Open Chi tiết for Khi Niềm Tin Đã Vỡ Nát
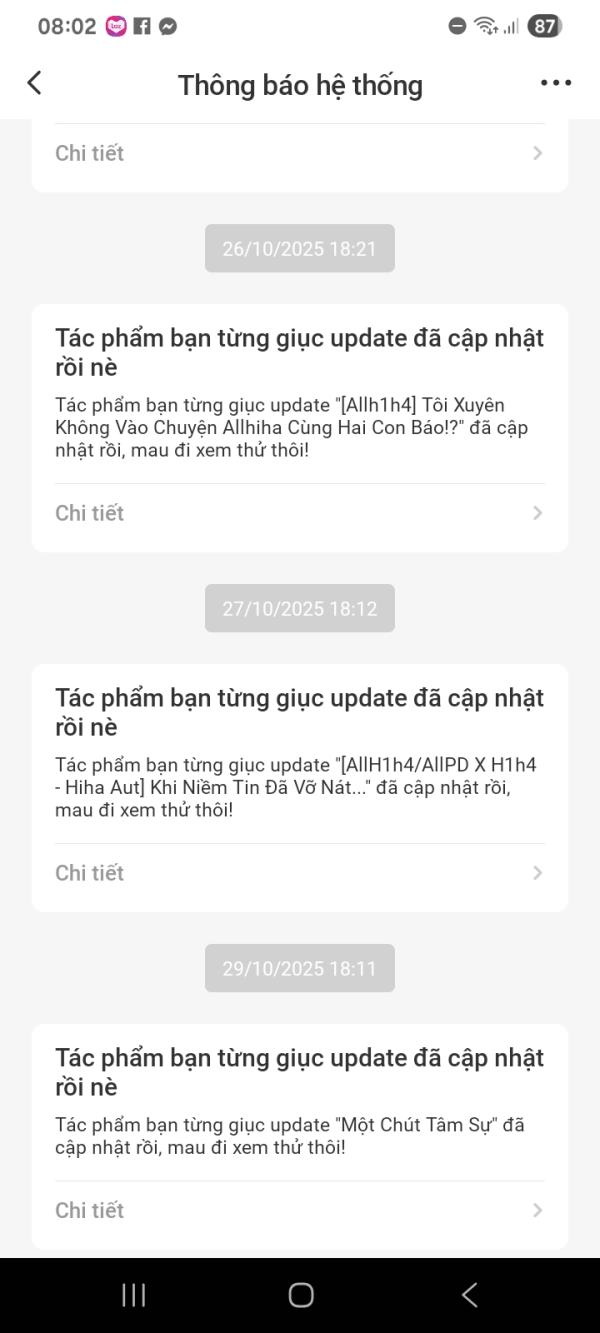The width and height of the screenshot is (600, 1333). pyautogui.click(x=300, y=873)
